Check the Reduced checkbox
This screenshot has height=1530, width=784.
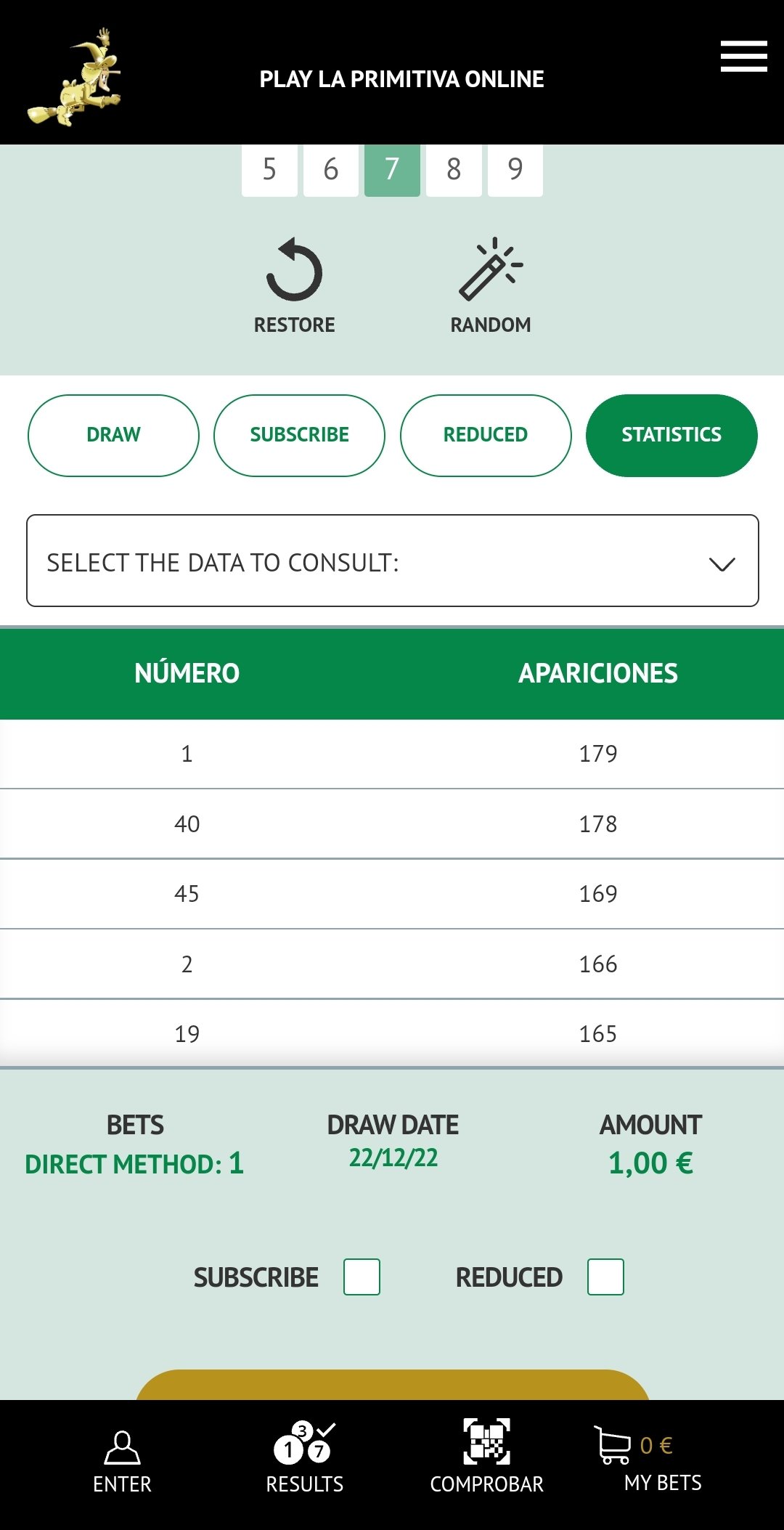(605, 1277)
